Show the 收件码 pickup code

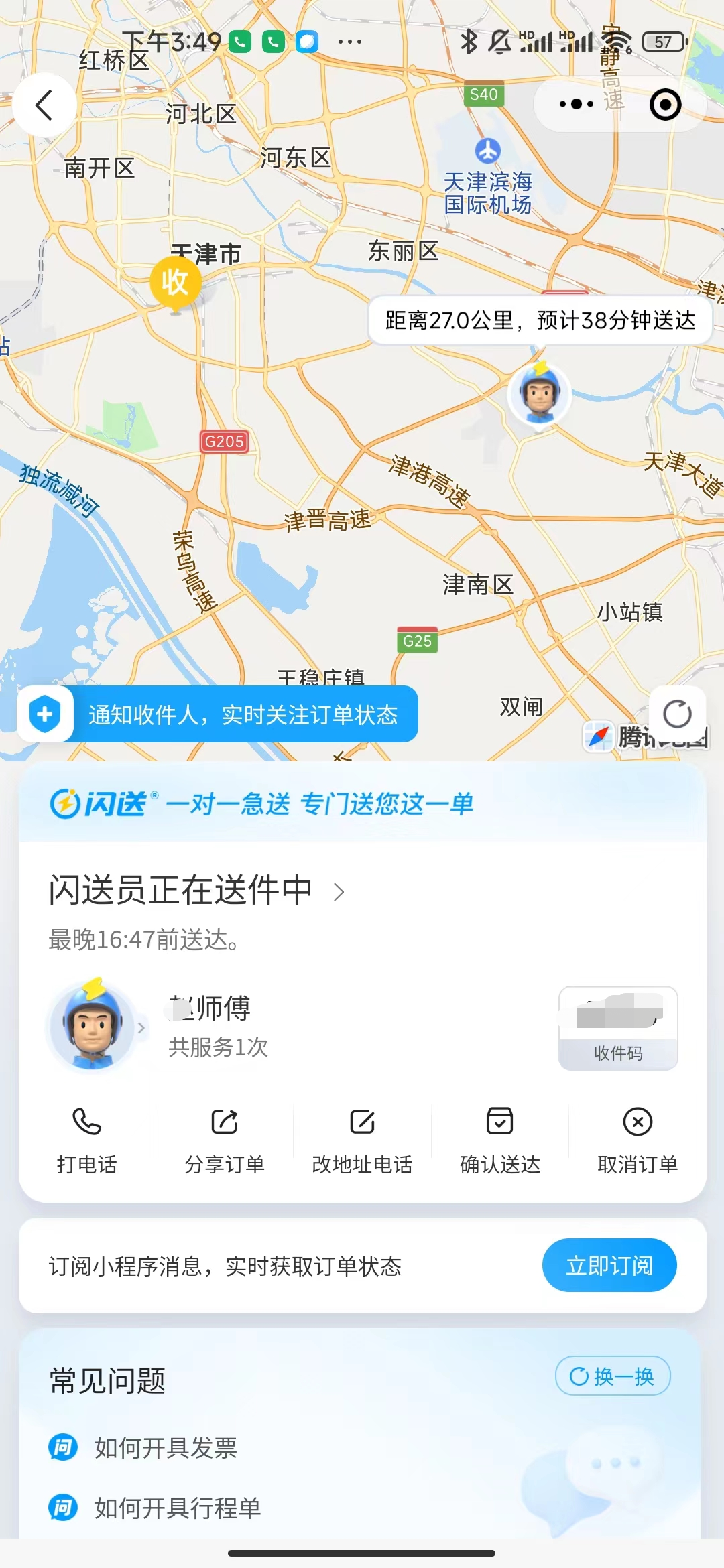(618, 1027)
